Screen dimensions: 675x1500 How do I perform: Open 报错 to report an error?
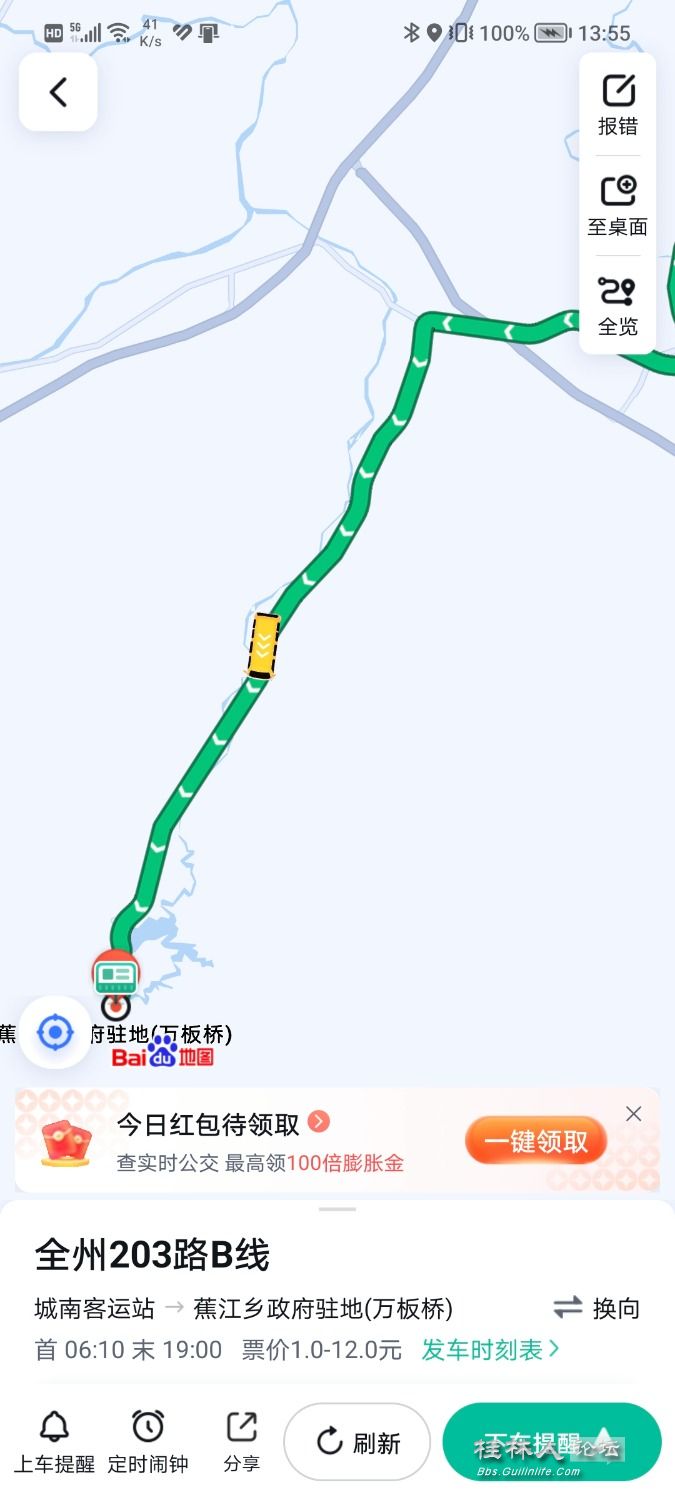click(618, 105)
